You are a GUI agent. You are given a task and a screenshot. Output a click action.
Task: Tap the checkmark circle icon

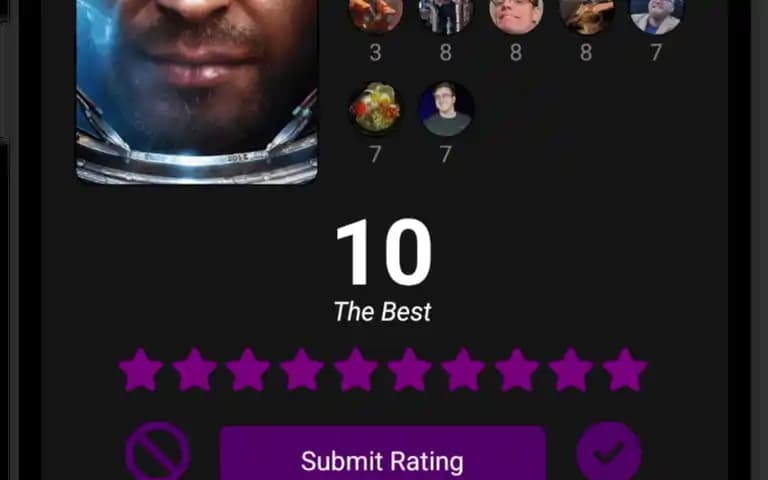[608, 454]
